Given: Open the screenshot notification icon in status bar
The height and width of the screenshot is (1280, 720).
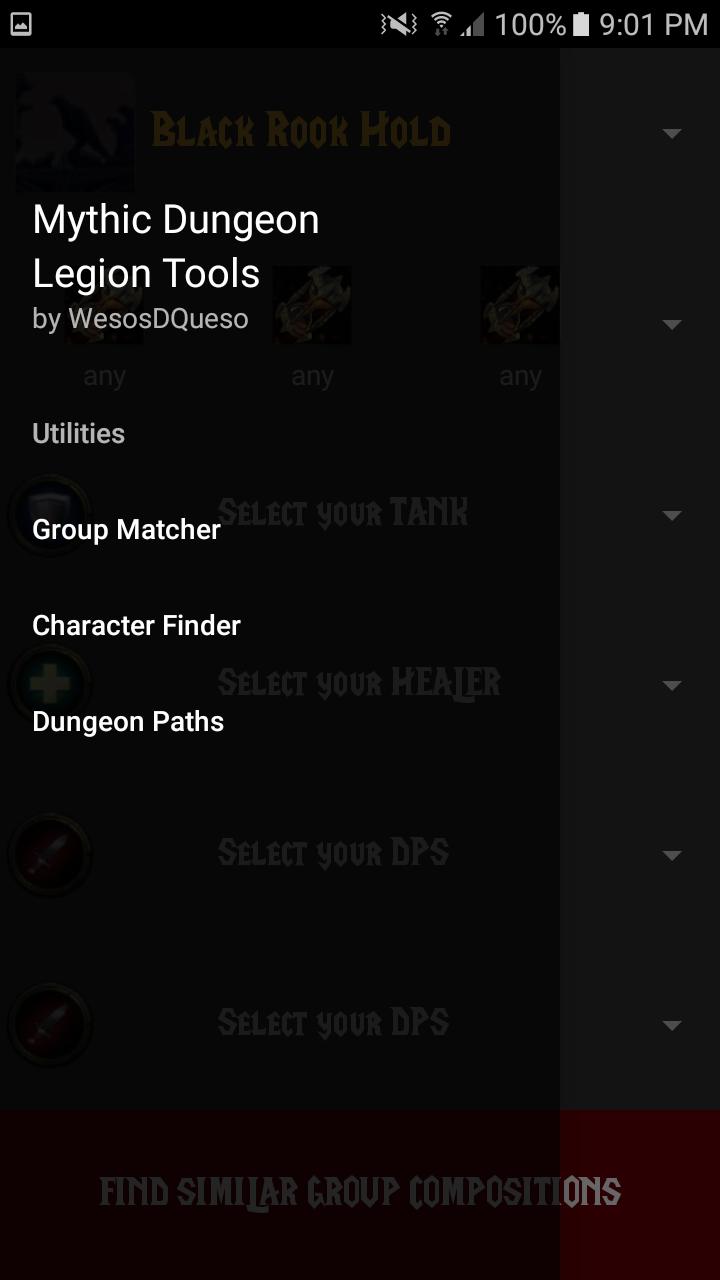Looking at the screenshot, I should 22,22.
